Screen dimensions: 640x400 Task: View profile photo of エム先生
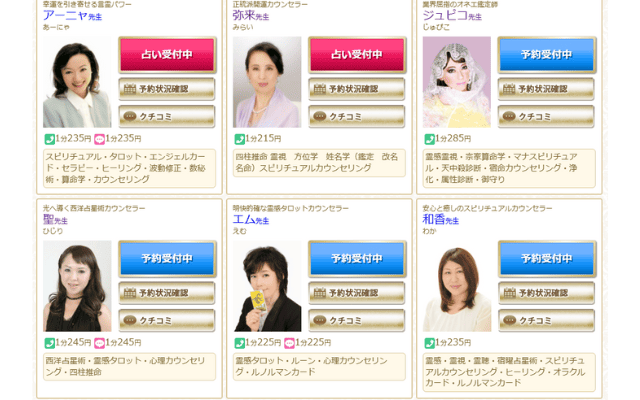tap(267, 286)
